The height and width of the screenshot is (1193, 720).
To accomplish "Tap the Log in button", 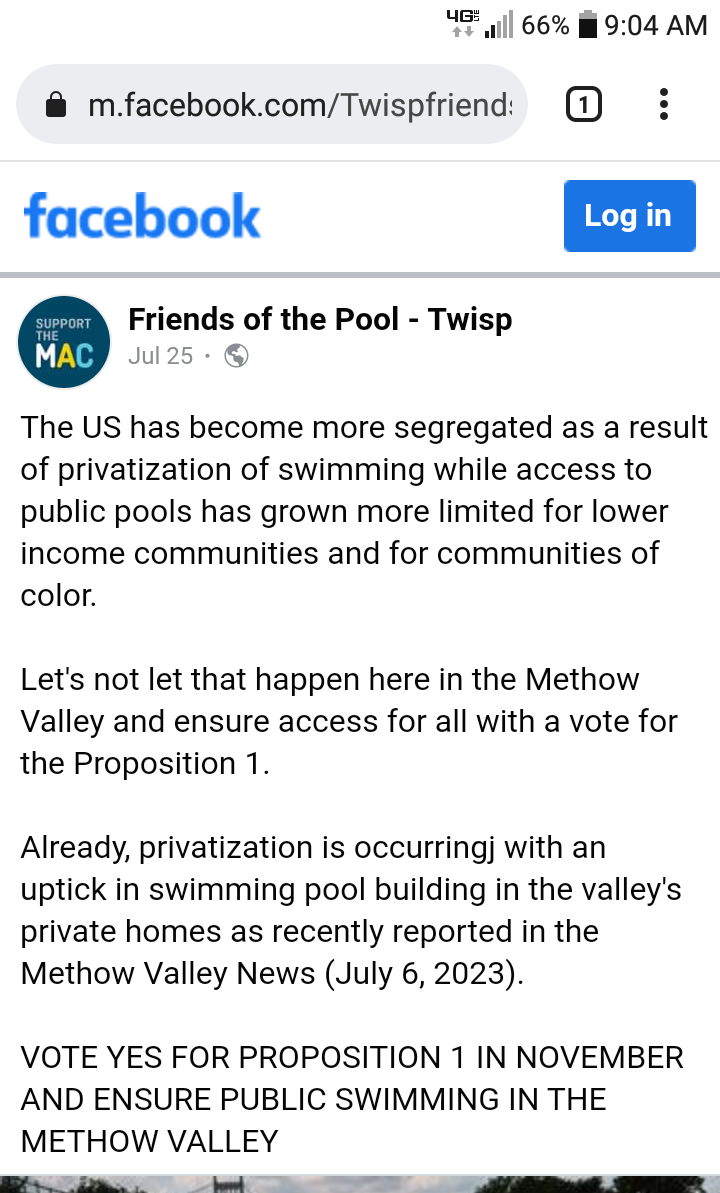I will 629,216.
